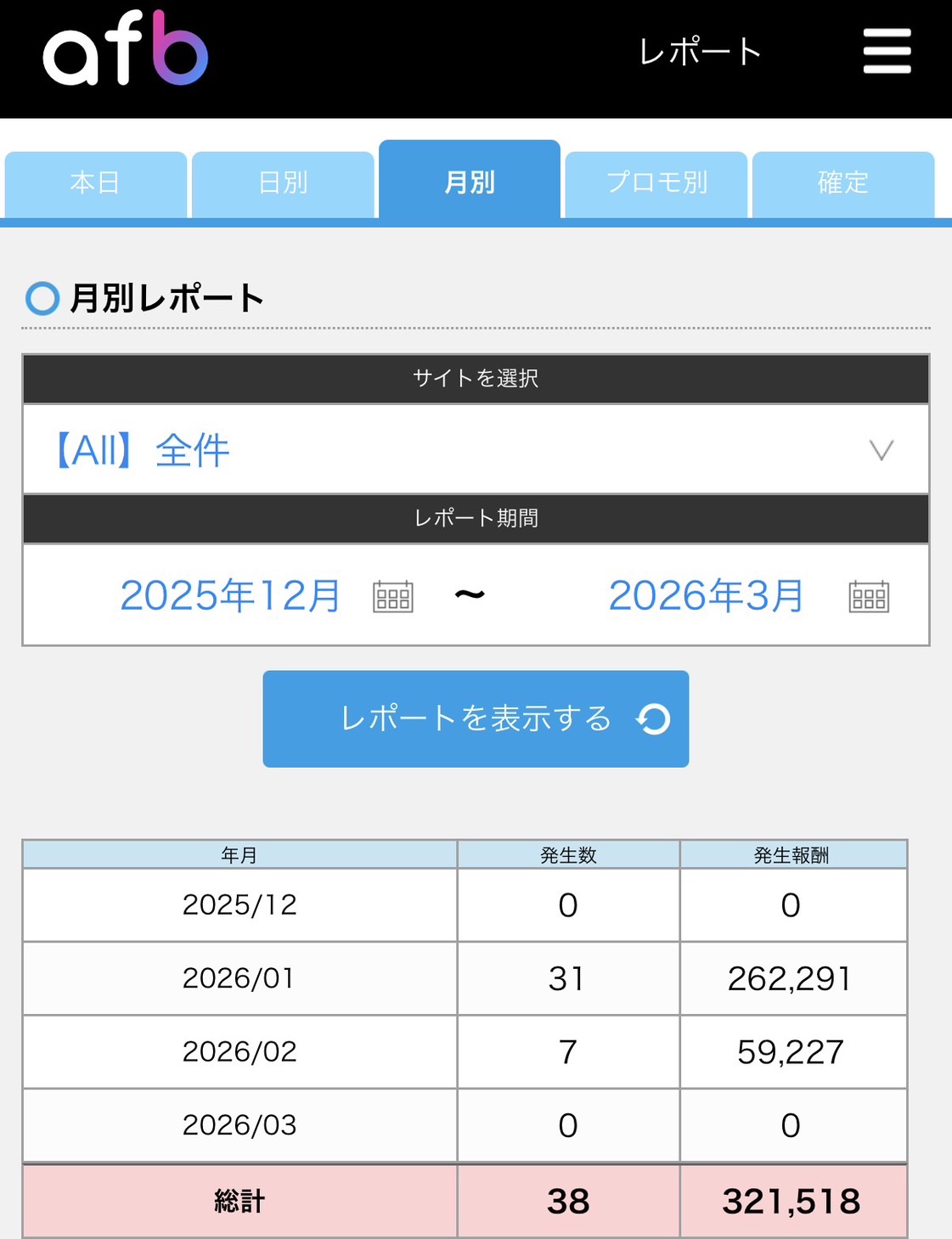This screenshot has width=952, height=1239.
Task: Change the end month 2026年3月
Action: click(748, 595)
